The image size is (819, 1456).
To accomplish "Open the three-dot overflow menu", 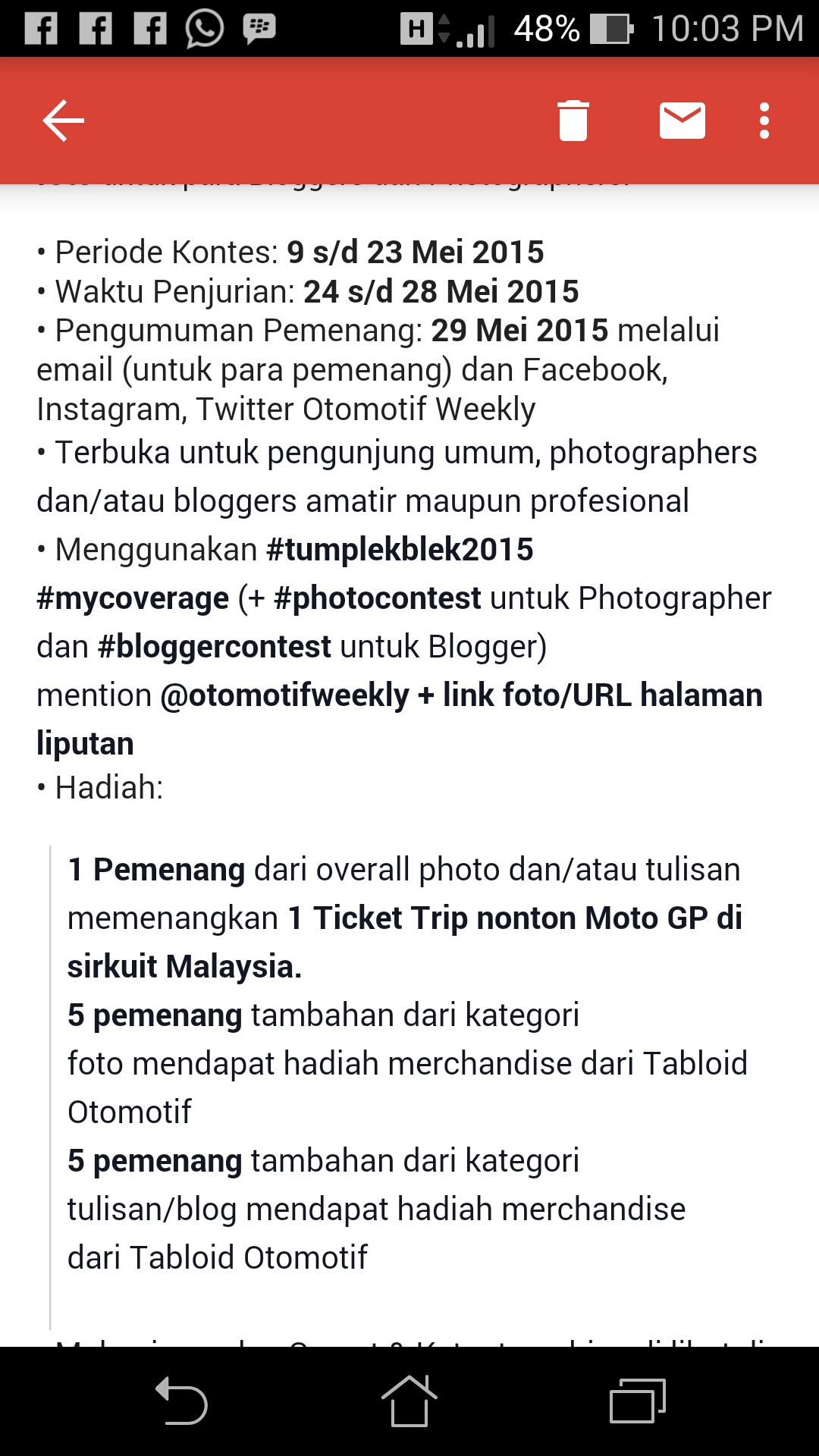I will [x=764, y=121].
